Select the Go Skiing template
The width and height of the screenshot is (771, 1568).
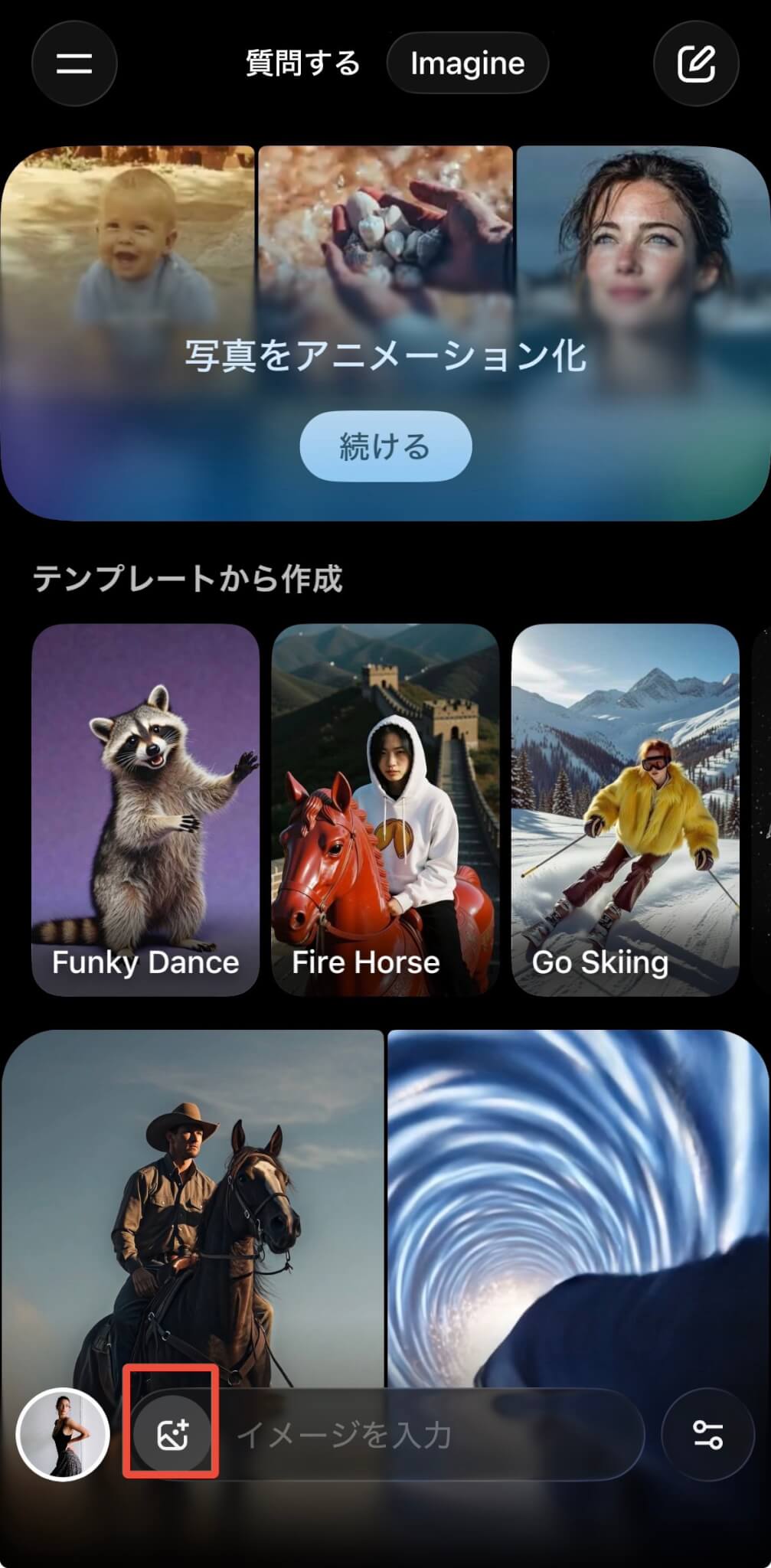click(625, 809)
